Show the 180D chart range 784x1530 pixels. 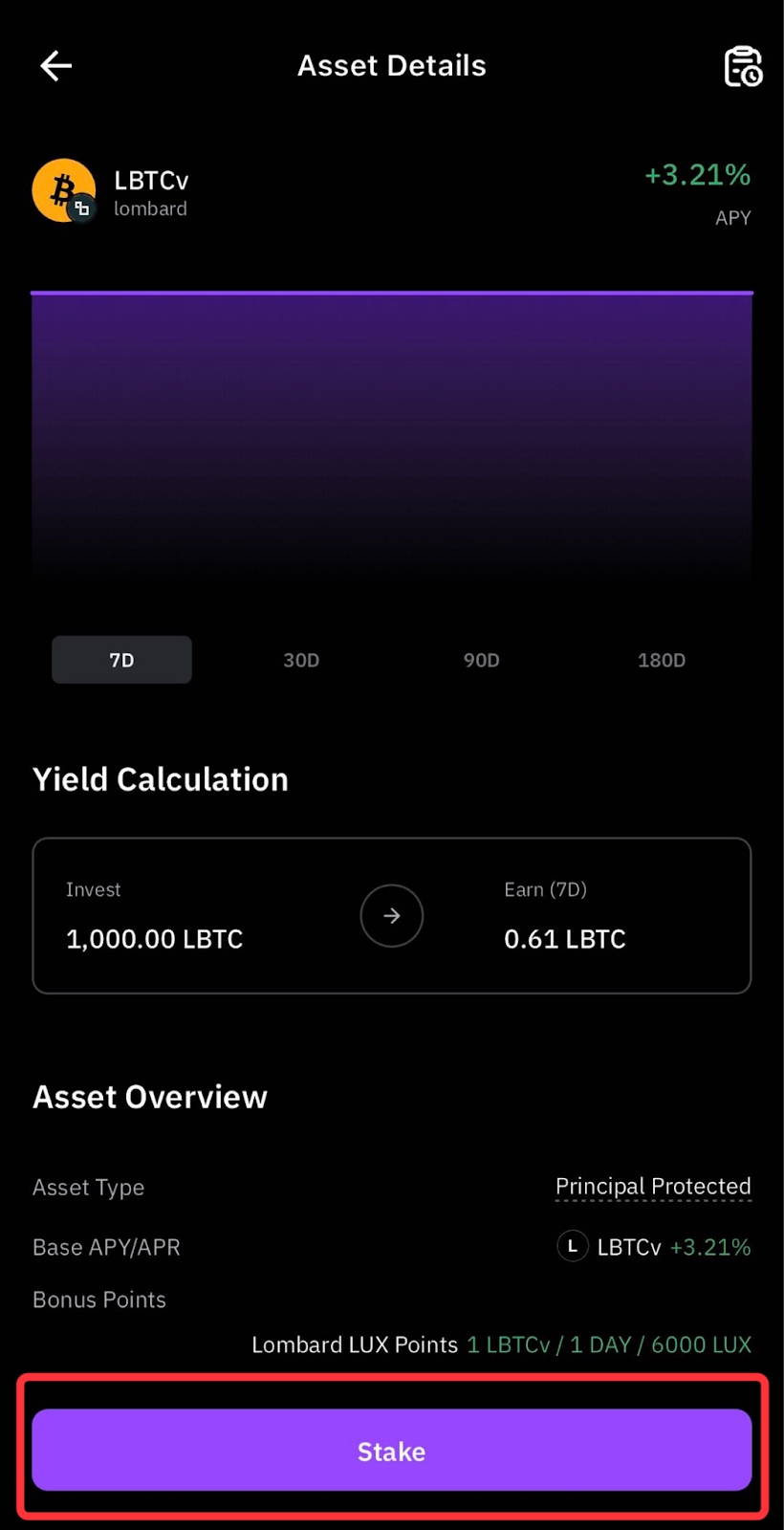click(x=662, y=660)
